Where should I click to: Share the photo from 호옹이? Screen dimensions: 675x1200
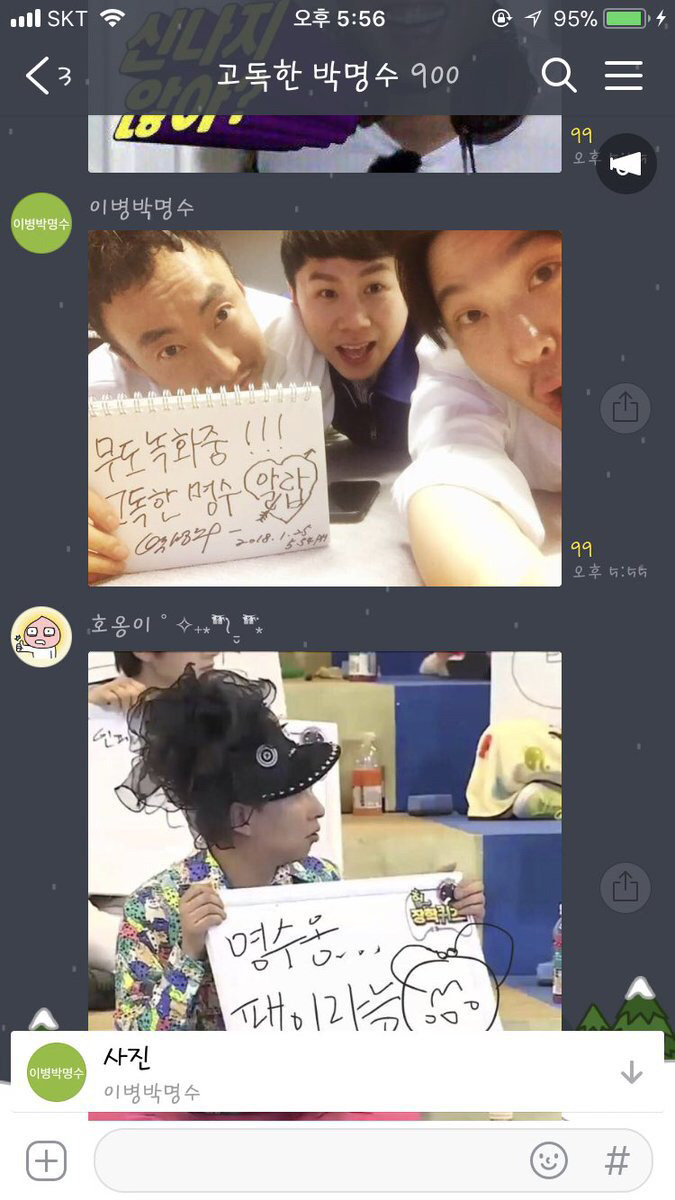pos(625,887)
